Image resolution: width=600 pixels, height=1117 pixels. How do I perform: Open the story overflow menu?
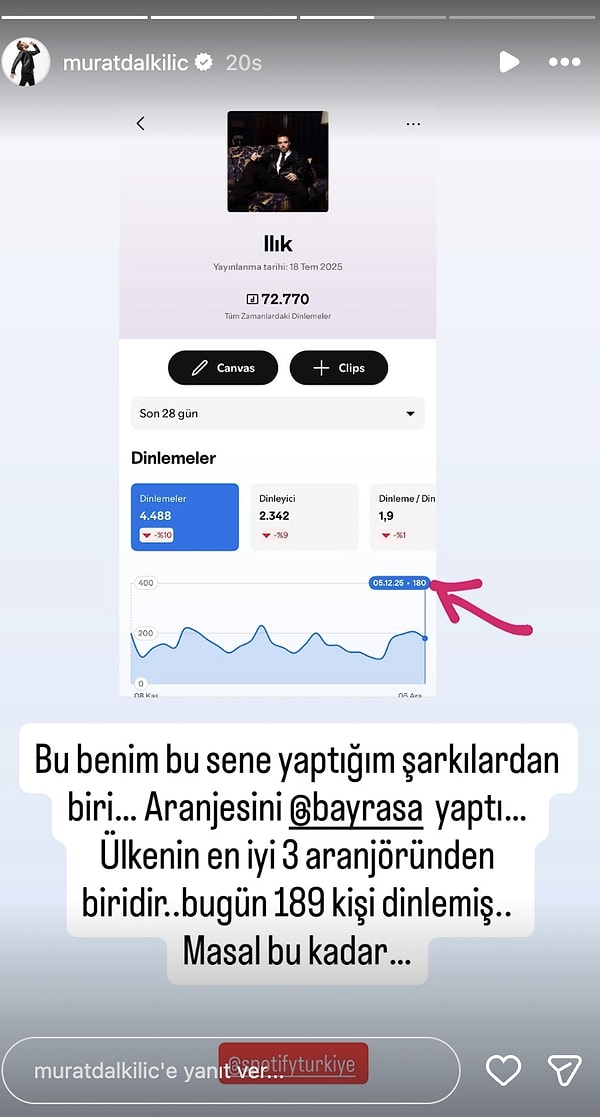pos(564,62)
